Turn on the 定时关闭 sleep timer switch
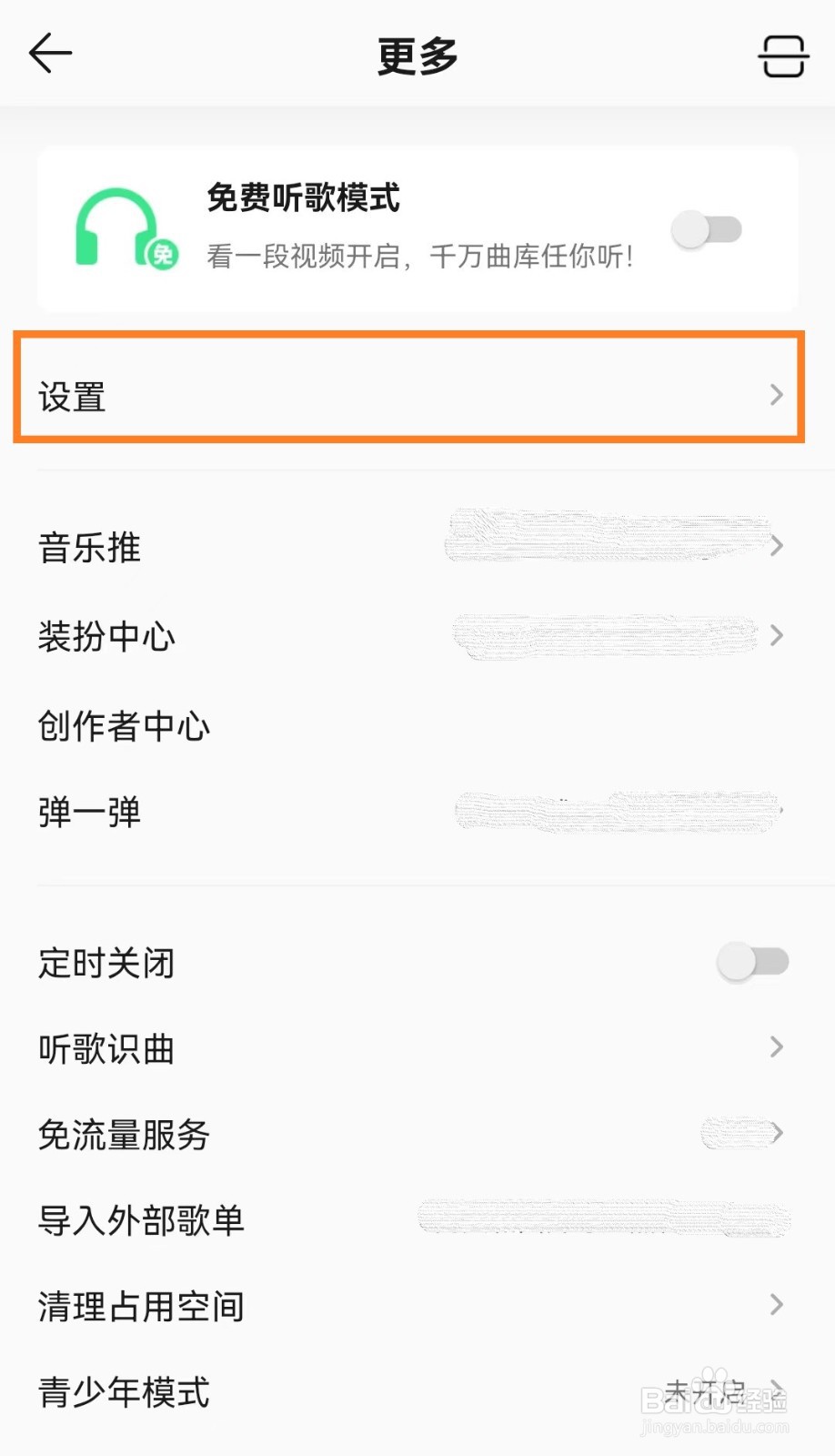Screen dimensions: 835x1456 coord(753,960)
